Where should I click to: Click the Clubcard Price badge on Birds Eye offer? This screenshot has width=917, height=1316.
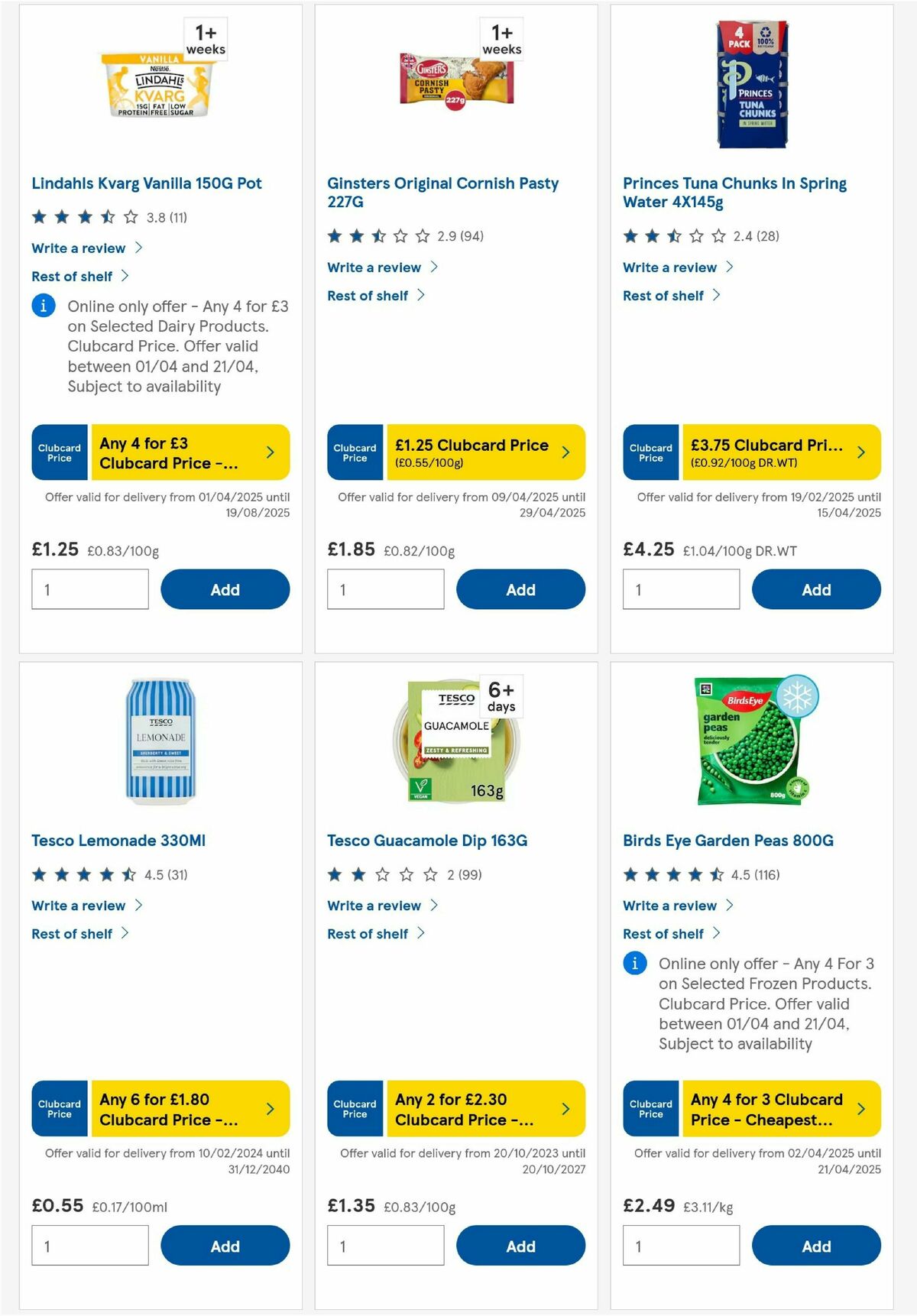point(650,1109)
